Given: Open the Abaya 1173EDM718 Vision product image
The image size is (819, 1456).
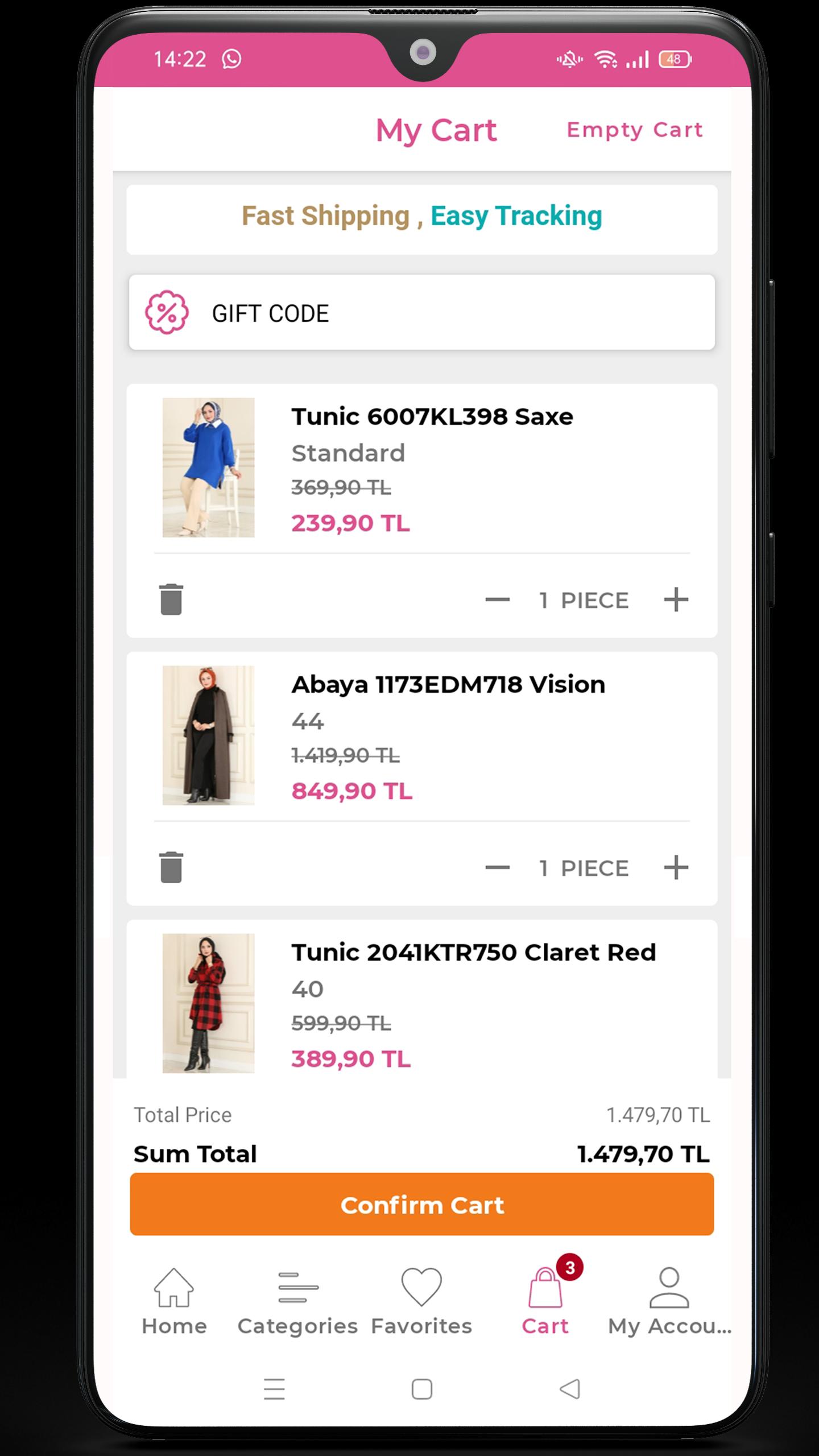Looking at the screenshot, I should click(x=208, y=735).
